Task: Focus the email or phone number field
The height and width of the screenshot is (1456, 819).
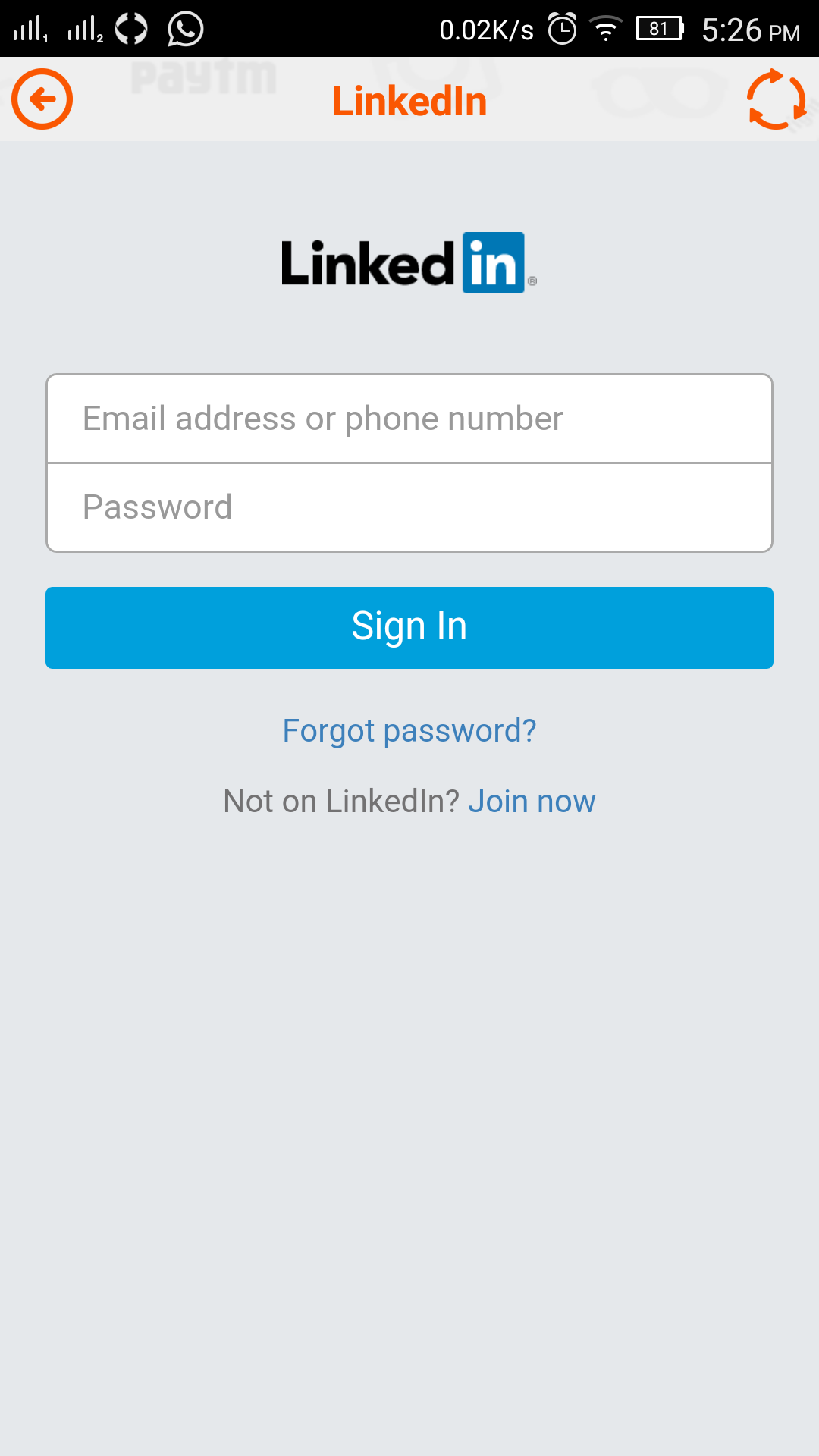Action: (409, 419)
